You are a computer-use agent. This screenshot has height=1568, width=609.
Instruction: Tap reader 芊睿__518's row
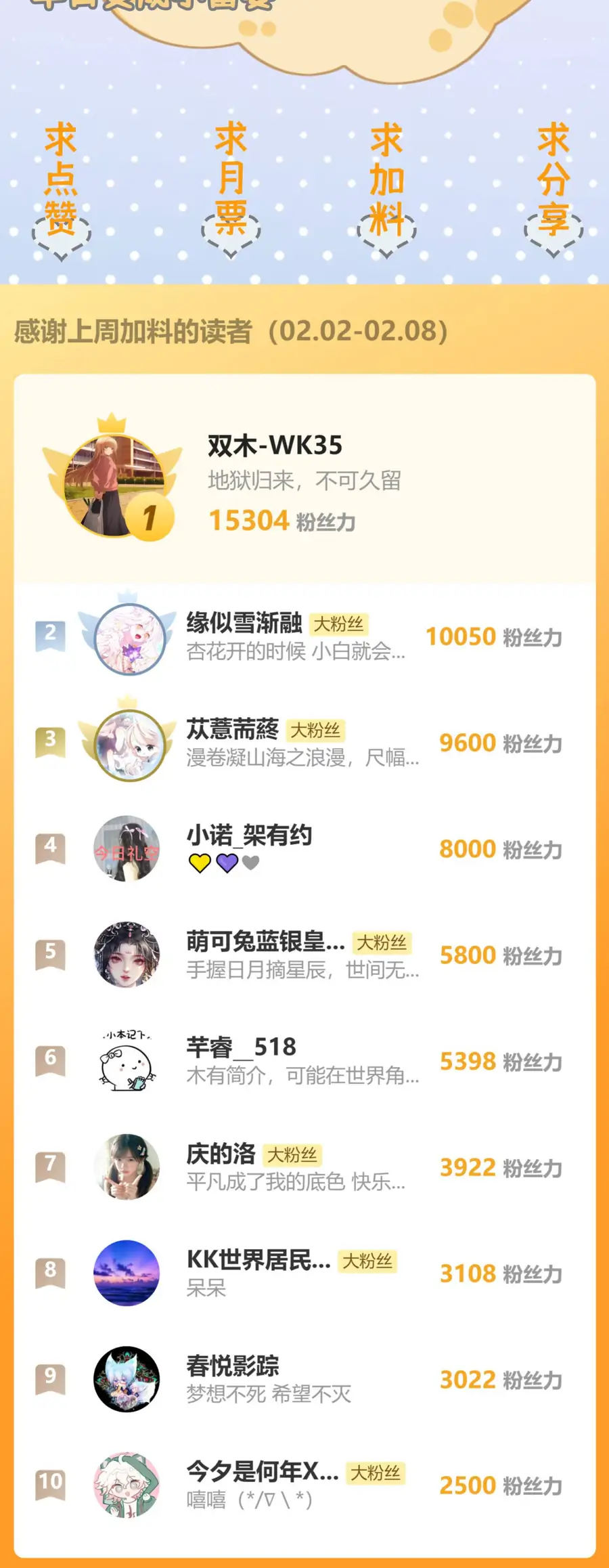[x=241, y=1047]
